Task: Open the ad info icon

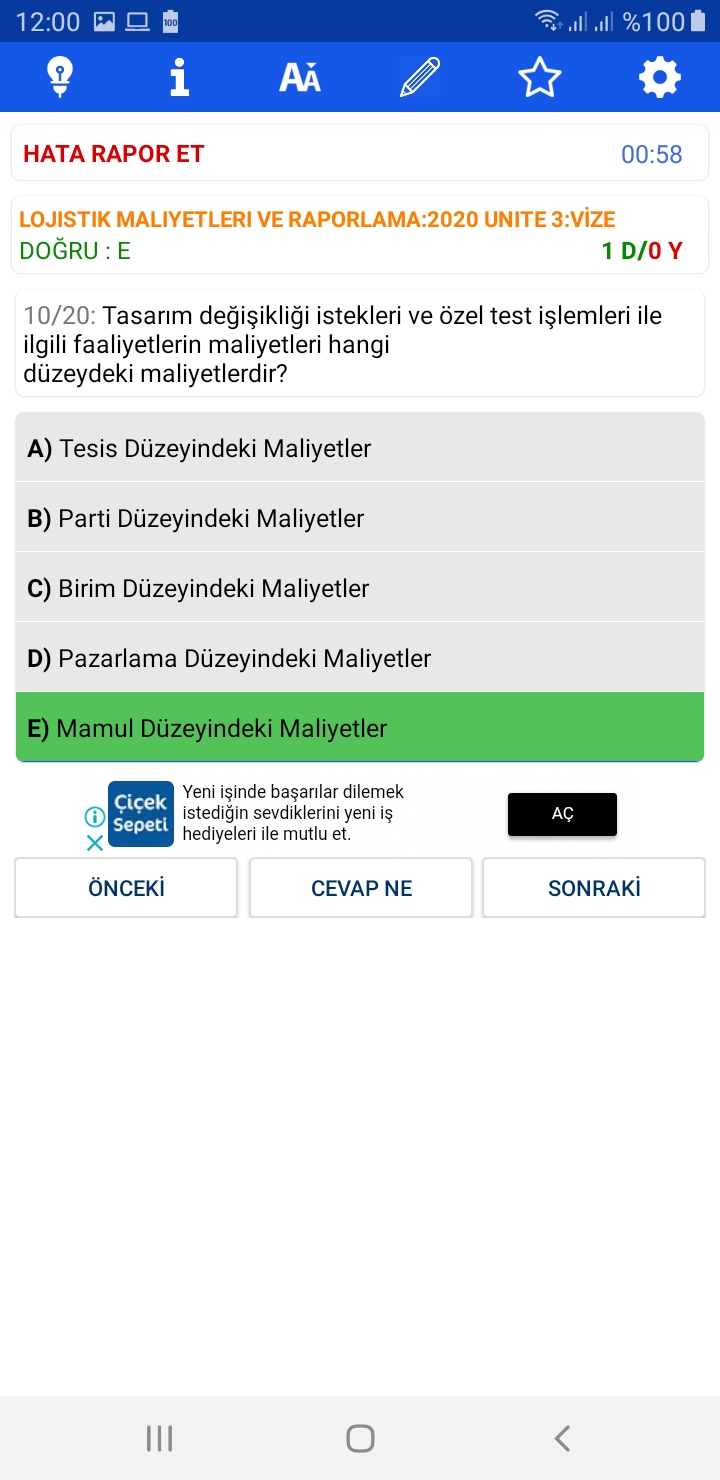Action: coord(95,817)
